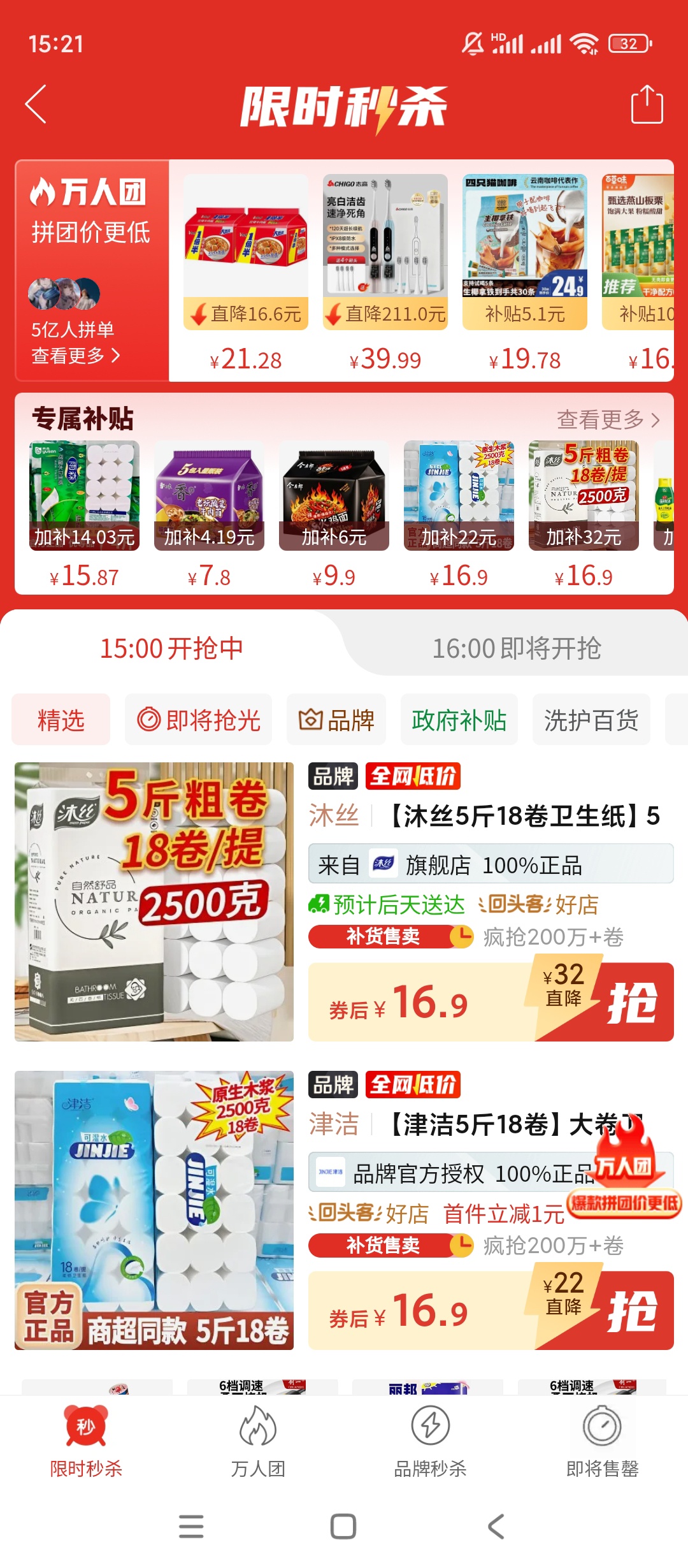The image size is (688, 1568).
Task: View more 专属补贴 items
Action: [x=608, y=419]
